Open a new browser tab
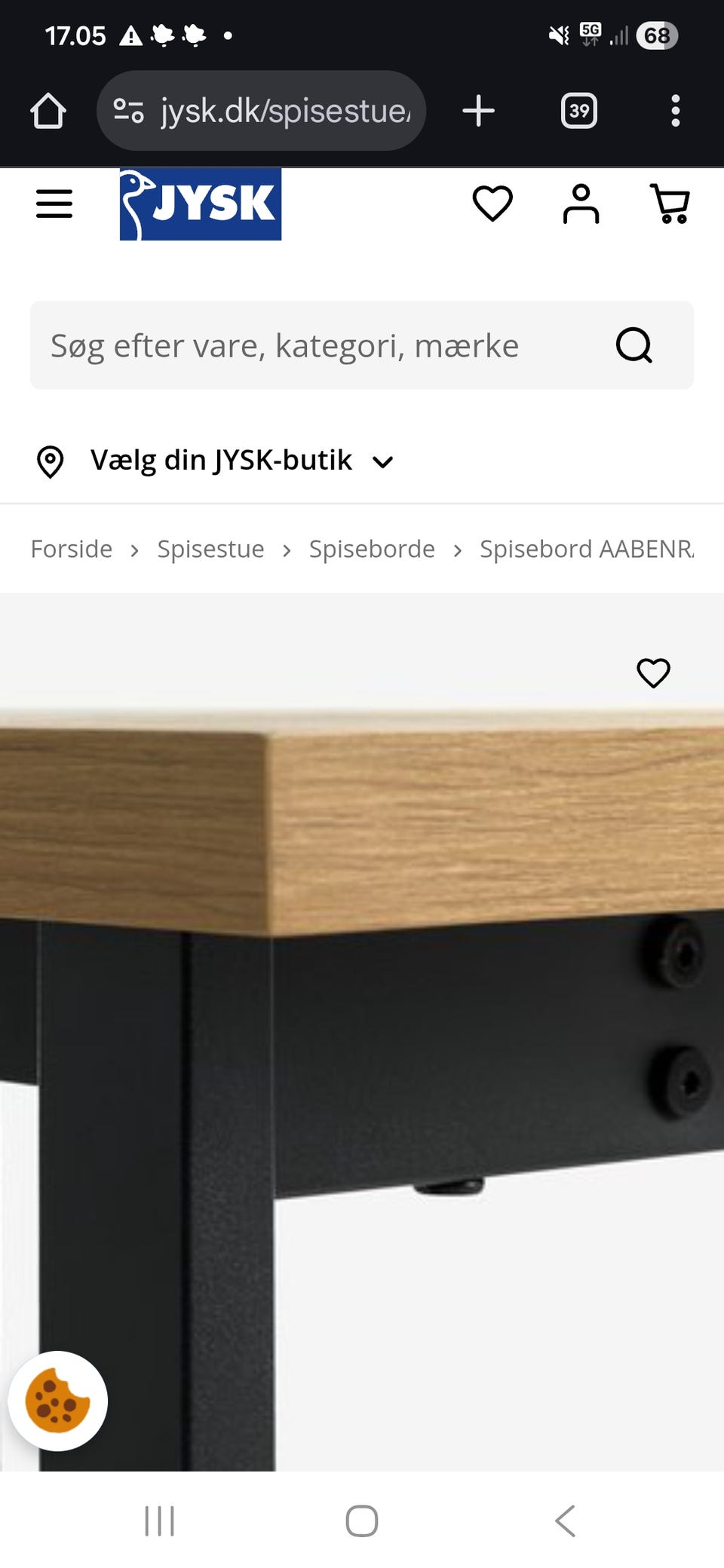The height and width of the screenshot is (1568, 724). 478,110
